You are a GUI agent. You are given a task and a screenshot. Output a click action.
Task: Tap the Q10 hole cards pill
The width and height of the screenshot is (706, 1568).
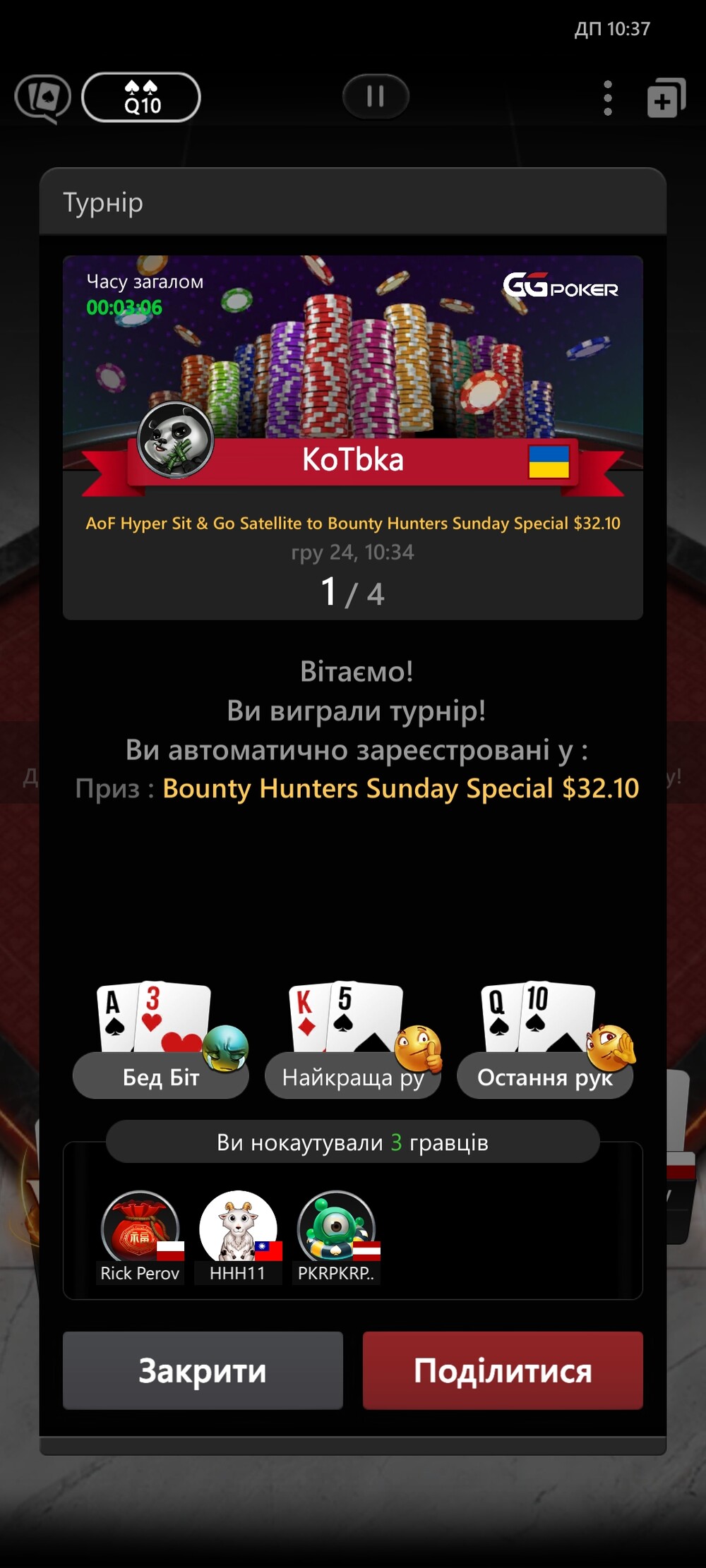click(x=141, y=97)
